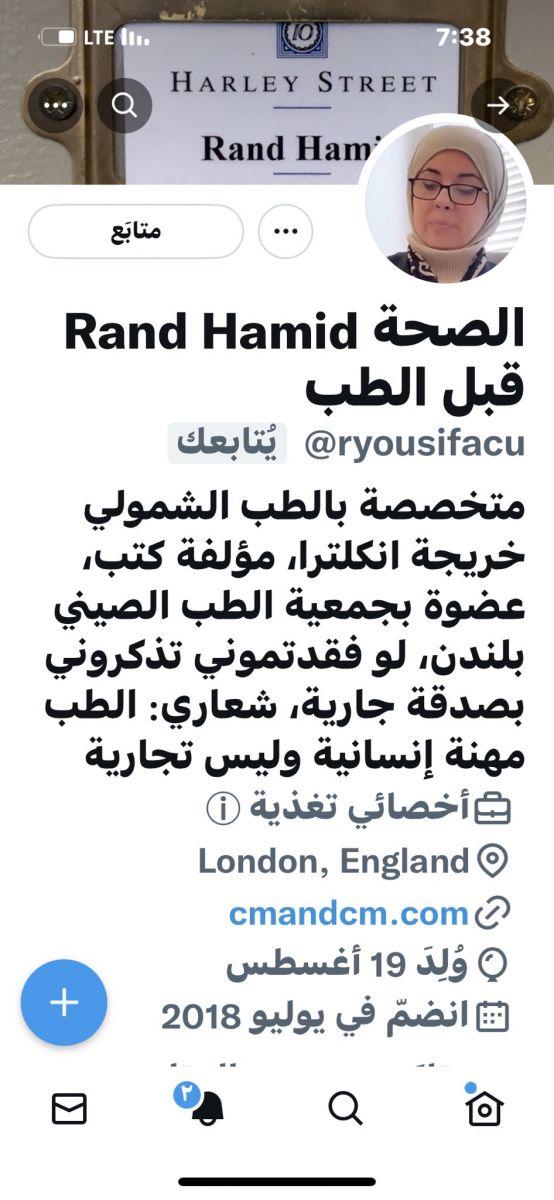The width and height of the screenshot is (554, 1200).
Task: Go back using the header arrow
Action: (x=497, y=105)
